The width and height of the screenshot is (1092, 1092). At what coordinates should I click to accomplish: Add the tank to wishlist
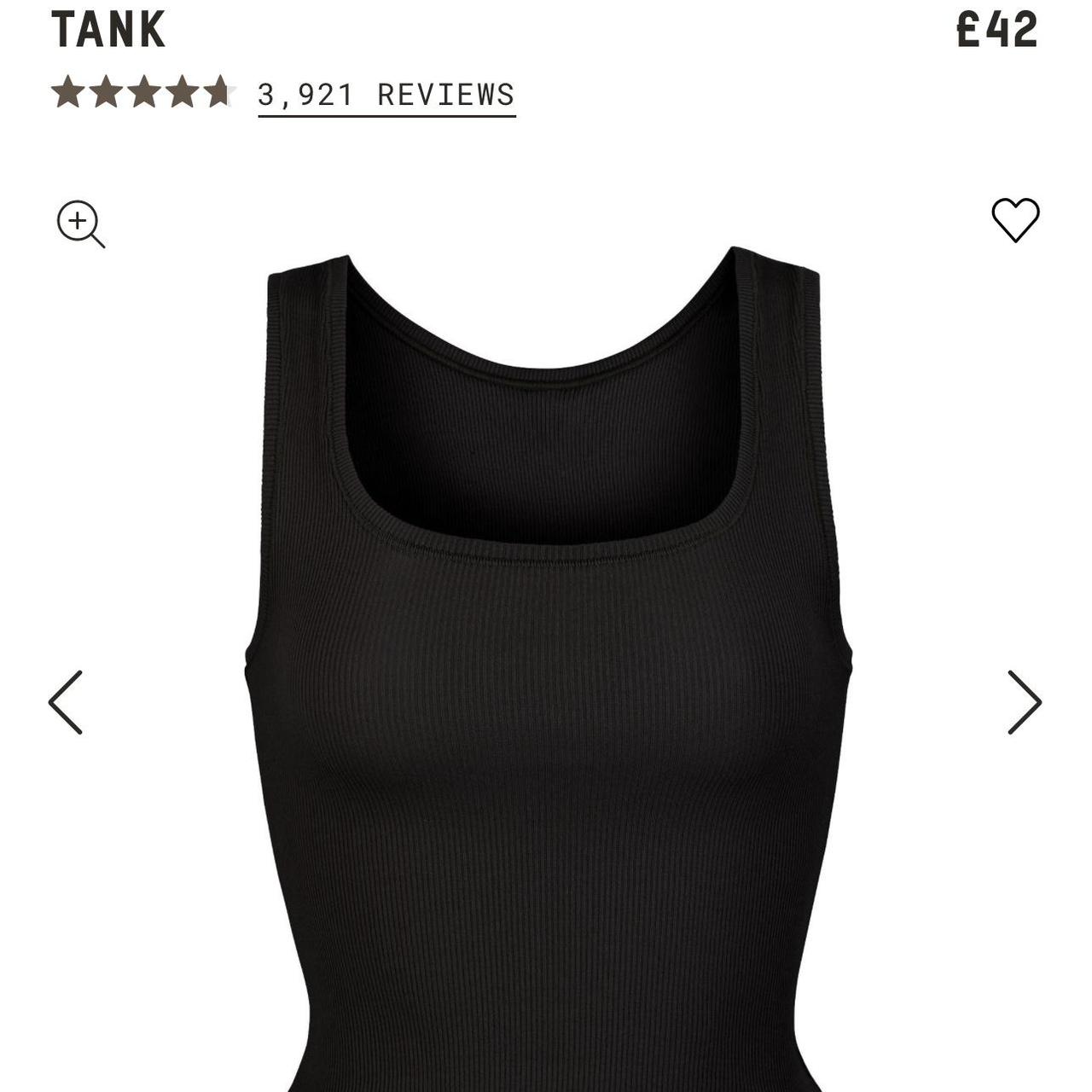point(1015,220)
